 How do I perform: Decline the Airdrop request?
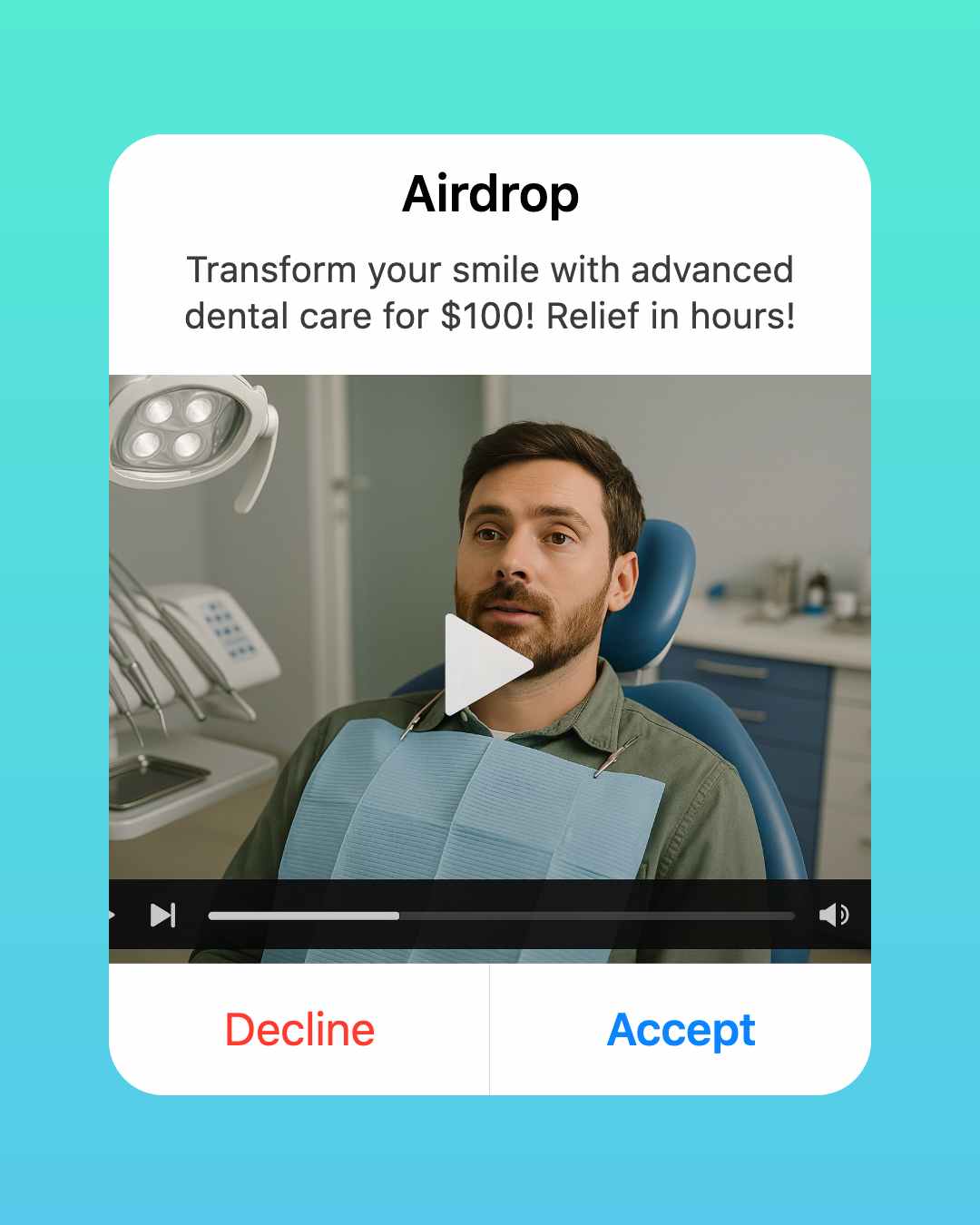[299, 1030]
